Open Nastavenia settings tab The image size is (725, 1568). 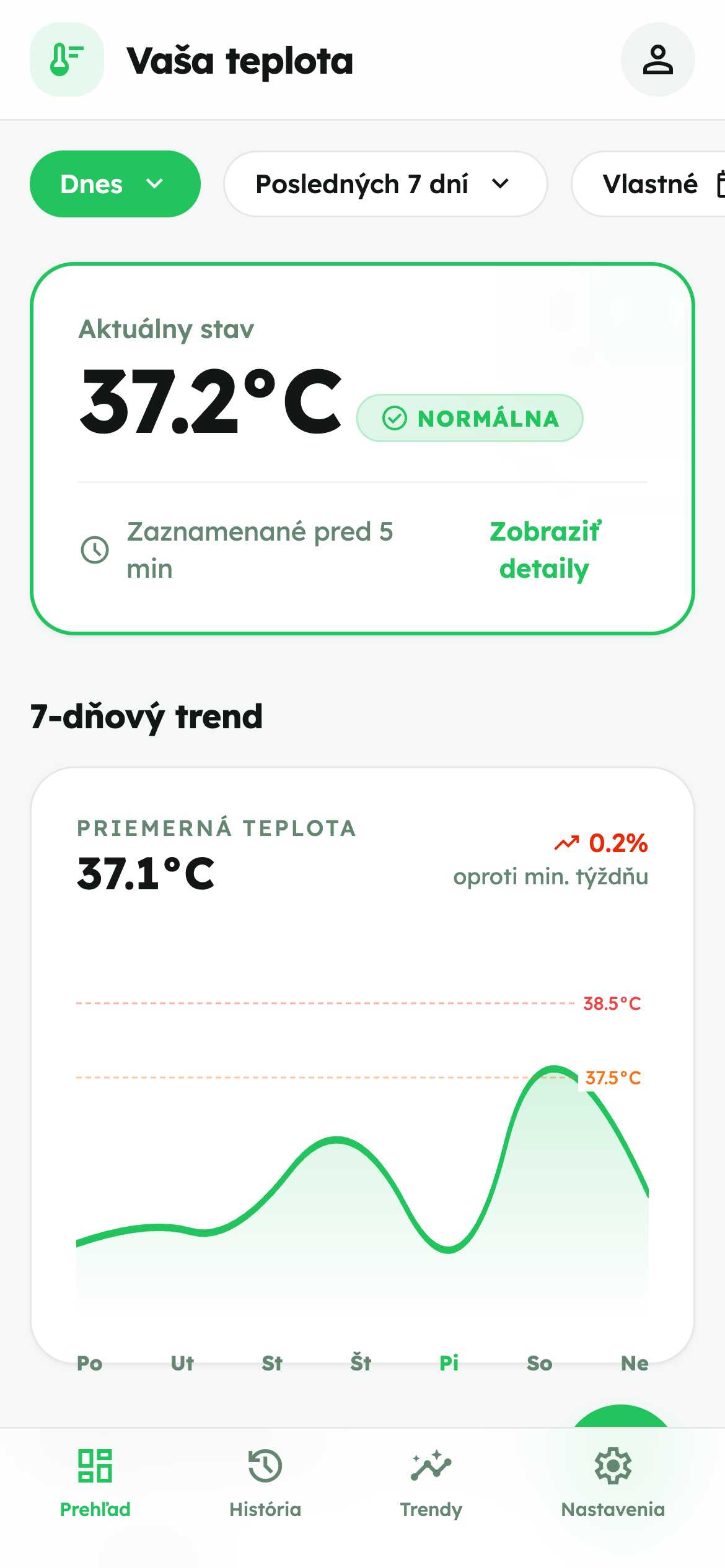[x=612, y=1483]
